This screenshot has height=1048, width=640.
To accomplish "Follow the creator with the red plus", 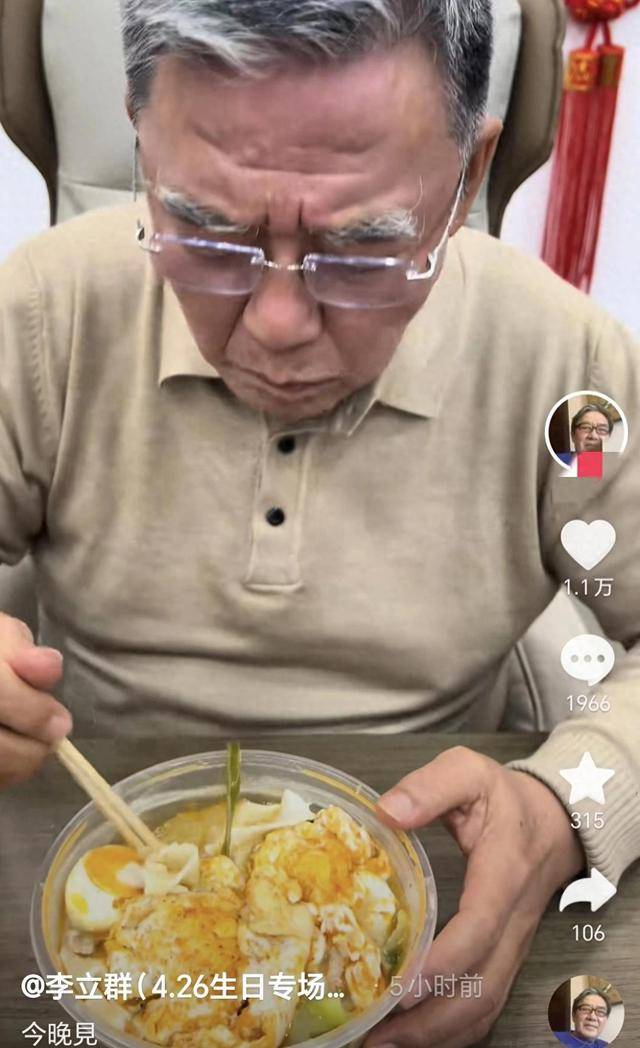I will [589, 466].
